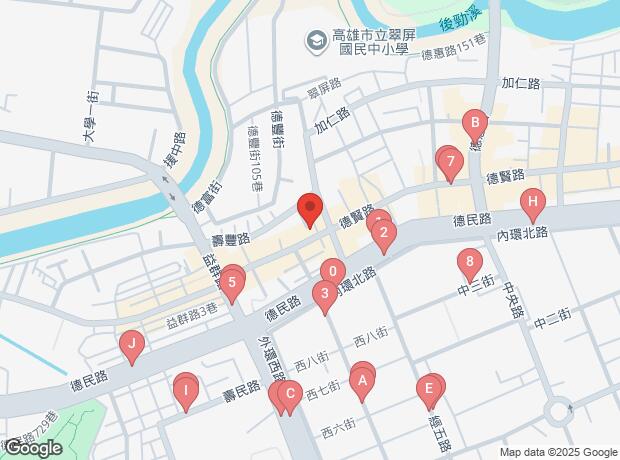
Task: Tap the central red location pin
Action: coord(310,209)
